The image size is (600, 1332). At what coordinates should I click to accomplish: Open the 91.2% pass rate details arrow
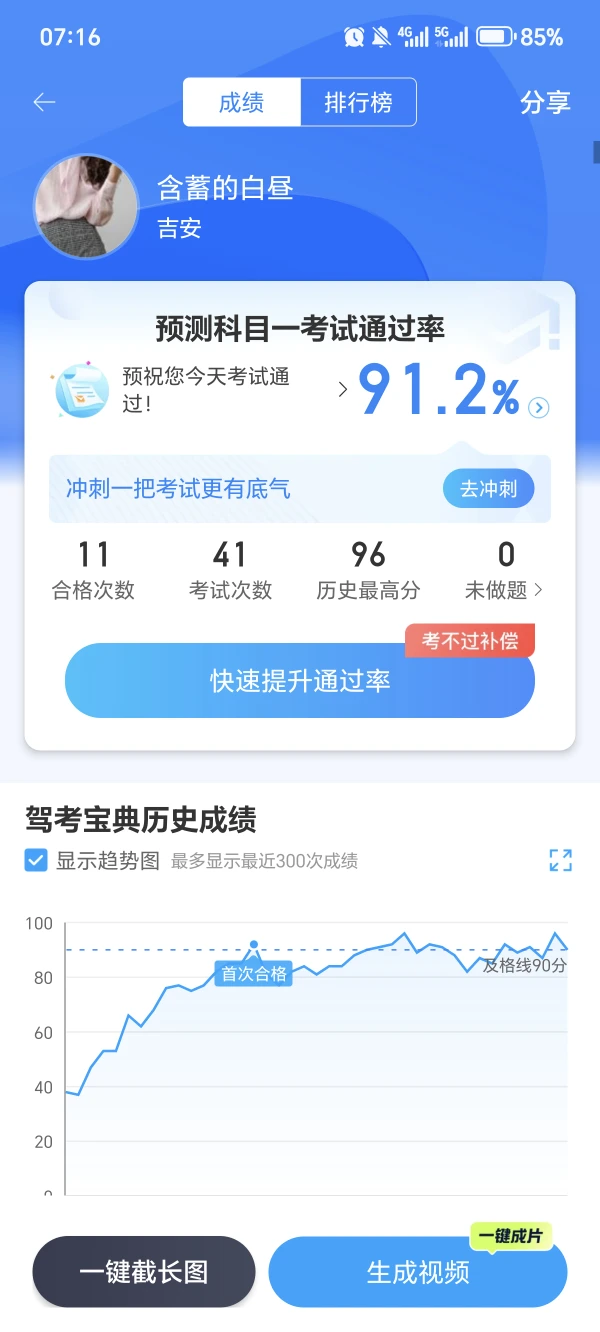click(x=539, y=407)
